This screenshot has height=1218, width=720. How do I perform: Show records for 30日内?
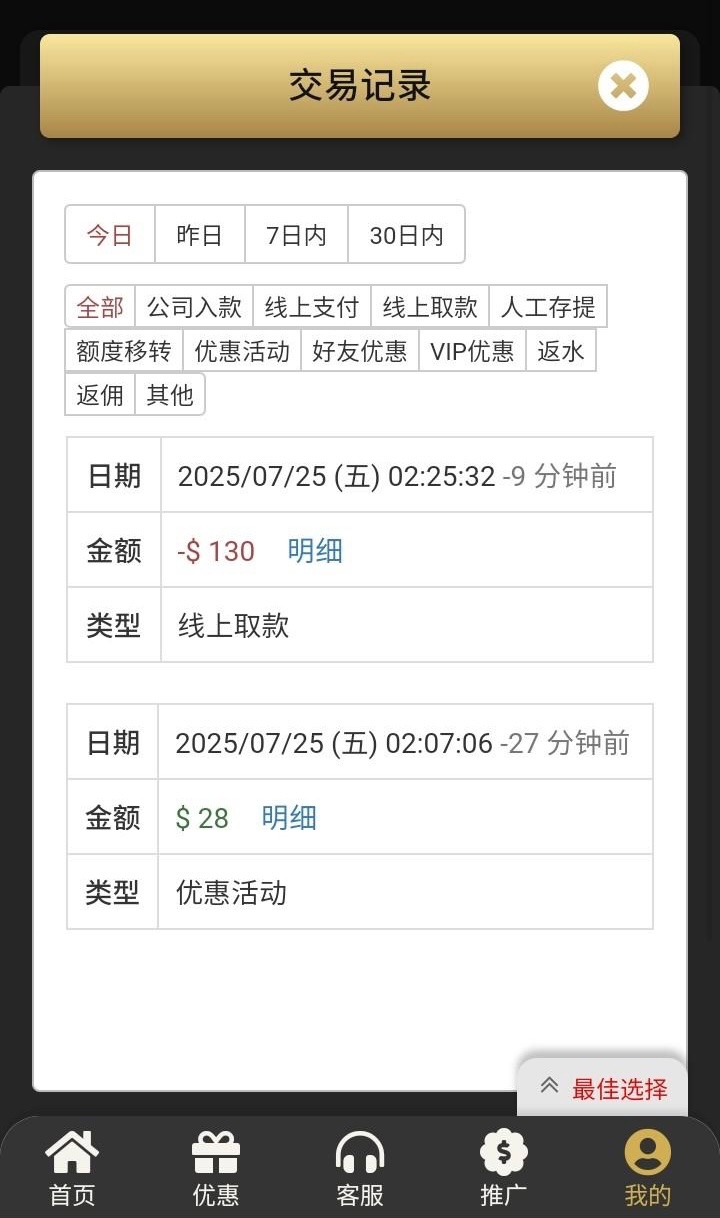pos(406,235)
